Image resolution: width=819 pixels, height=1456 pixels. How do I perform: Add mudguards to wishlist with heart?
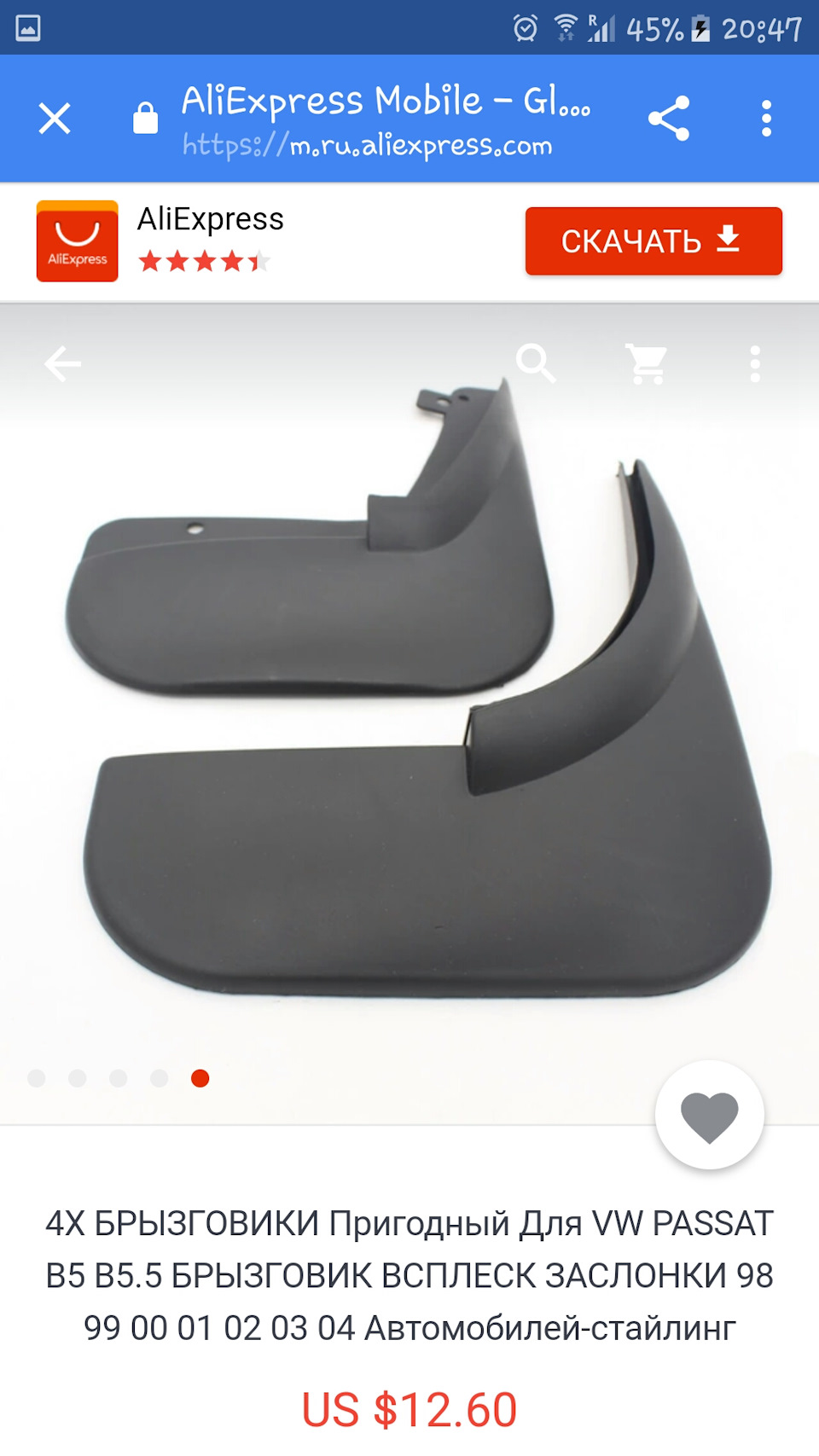click(709, 1116)
